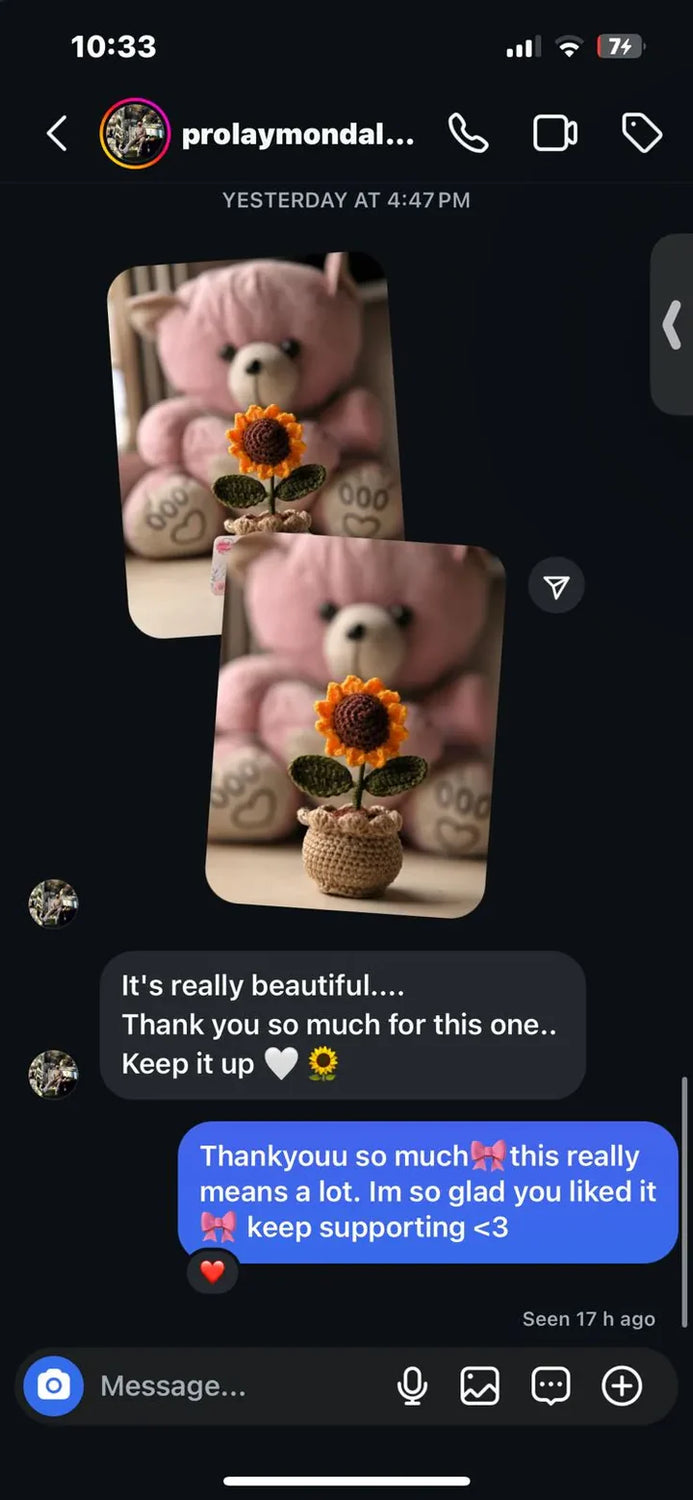Start an audio call
Viewport: 693px width, 1500px height.
click(468, 133)
